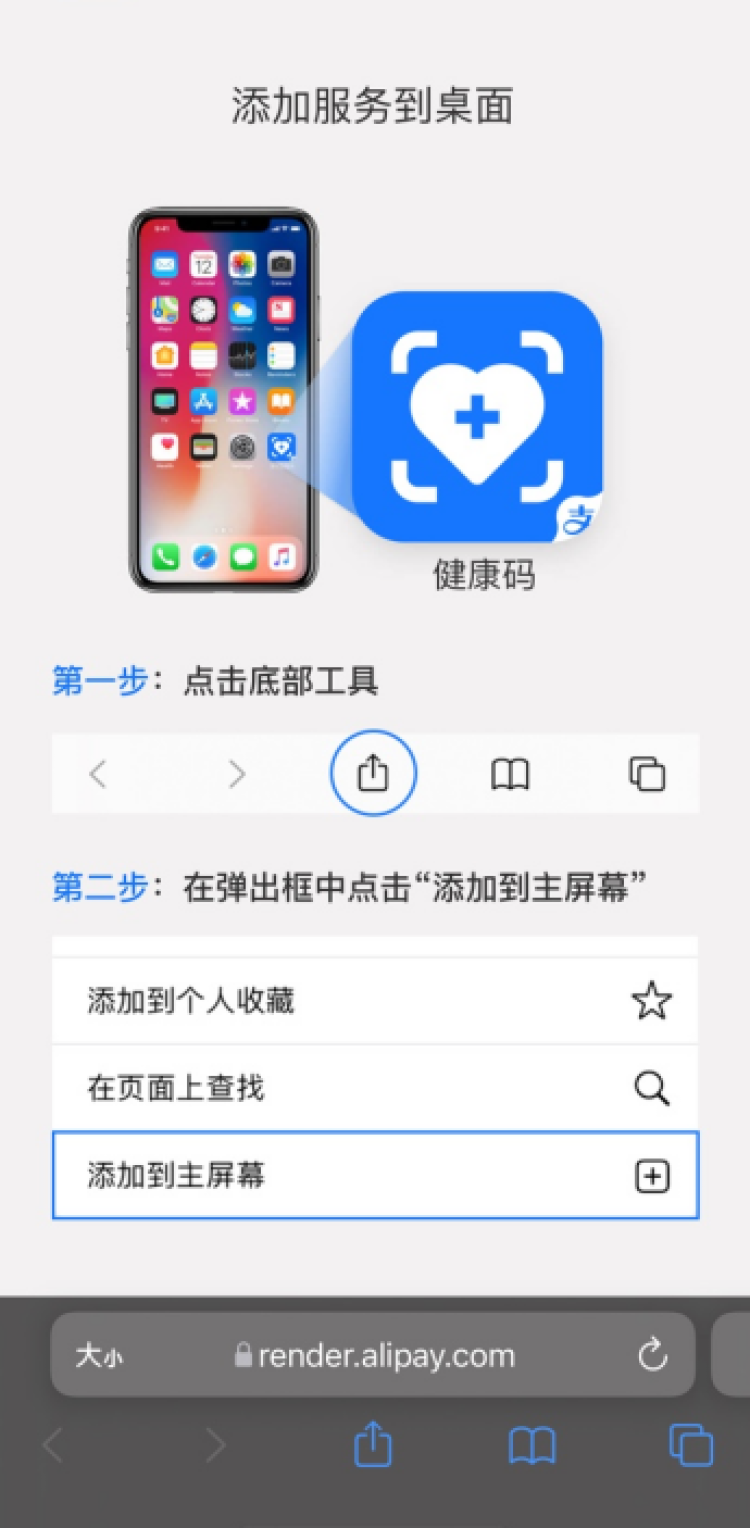The image size is (750, 1528).
Task: Open Safari bookmarks
Action: coord(531,1445)
